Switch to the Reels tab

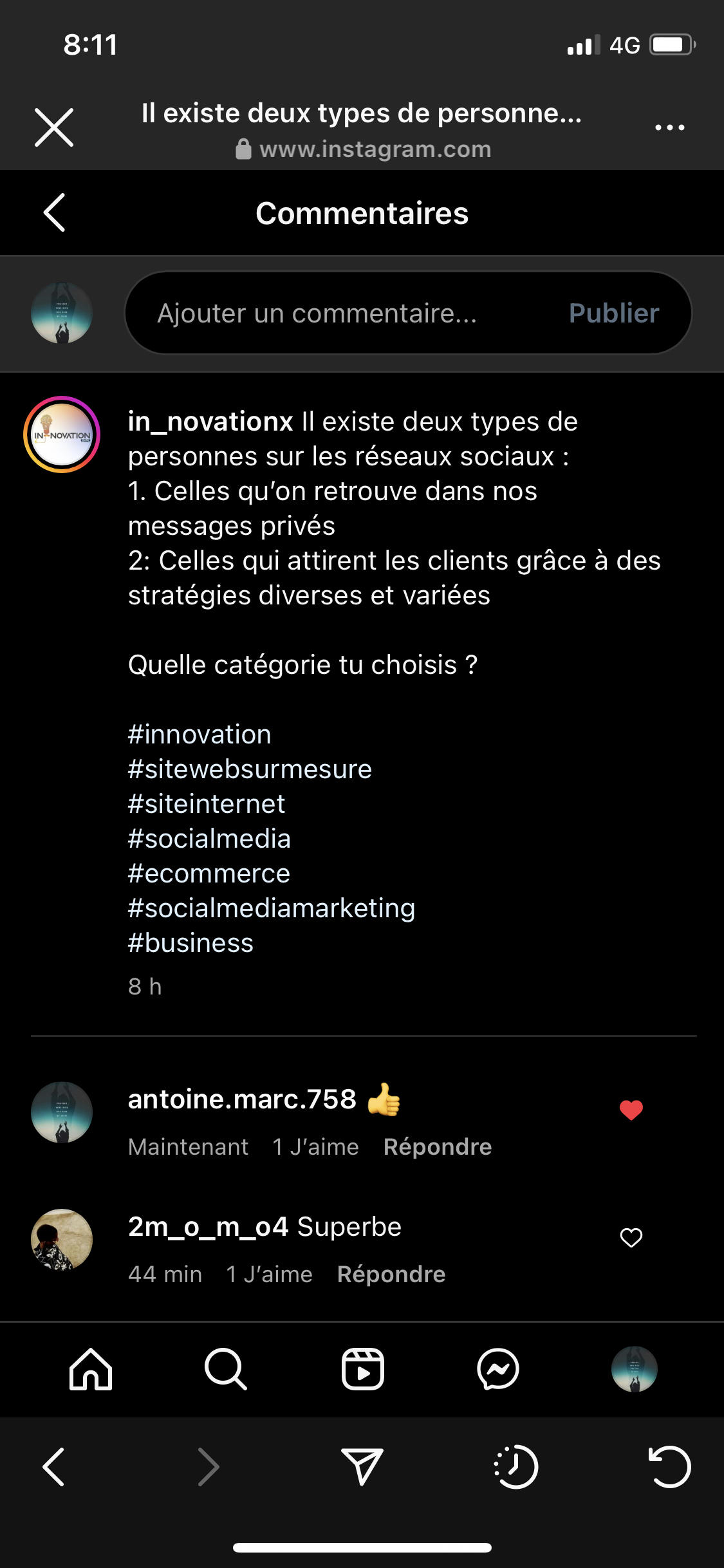(x=362, y=1369)
